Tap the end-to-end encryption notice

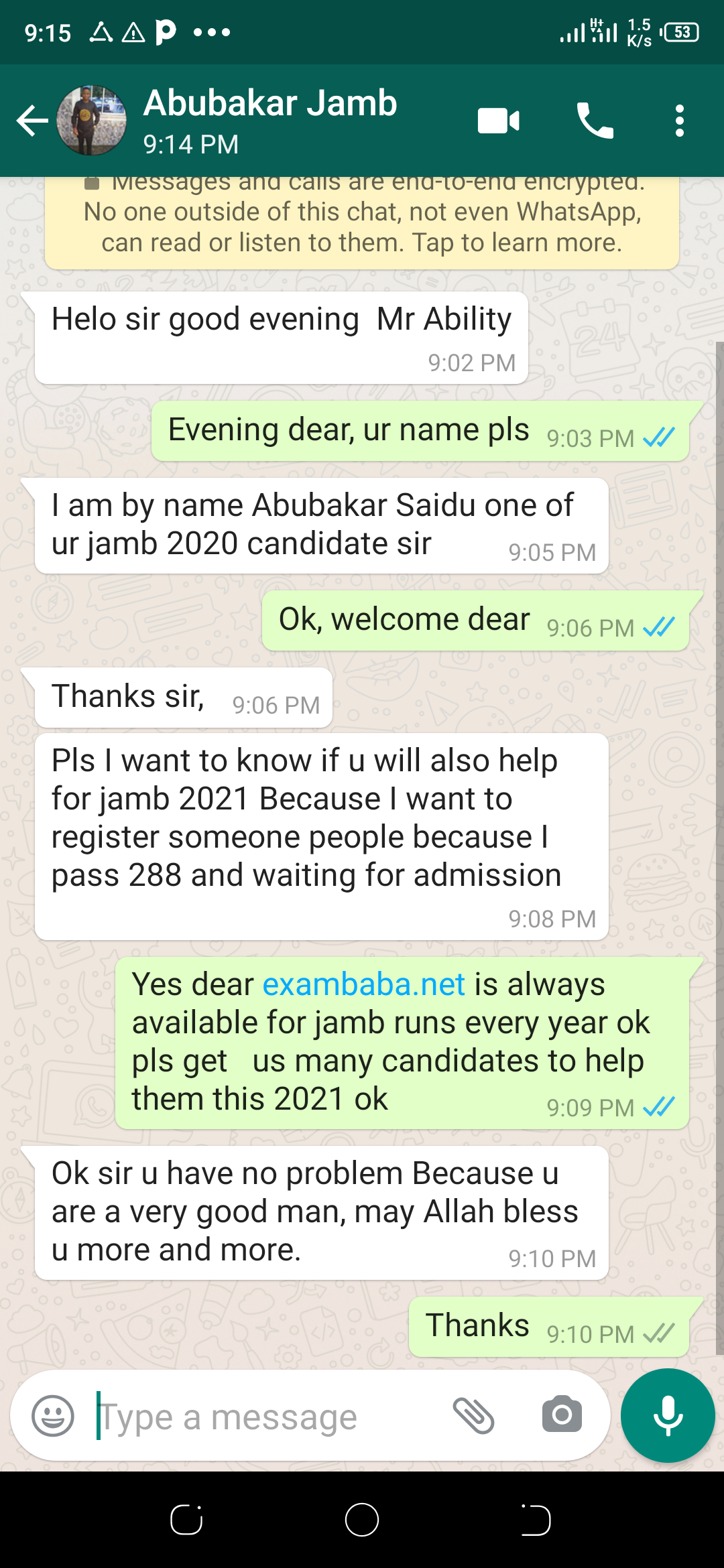(x=362, y=222)
